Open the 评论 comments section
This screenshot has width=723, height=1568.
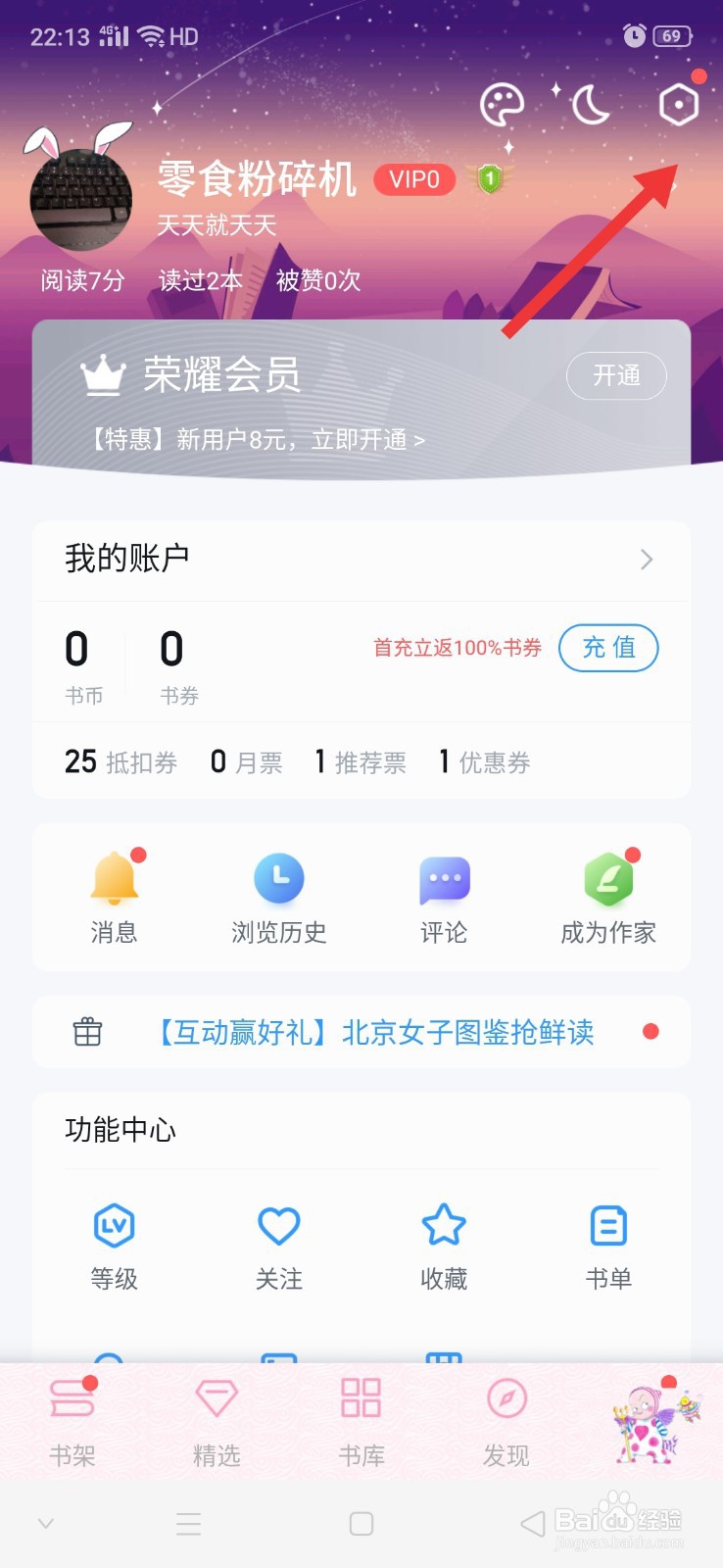click(x=444, y=895)
